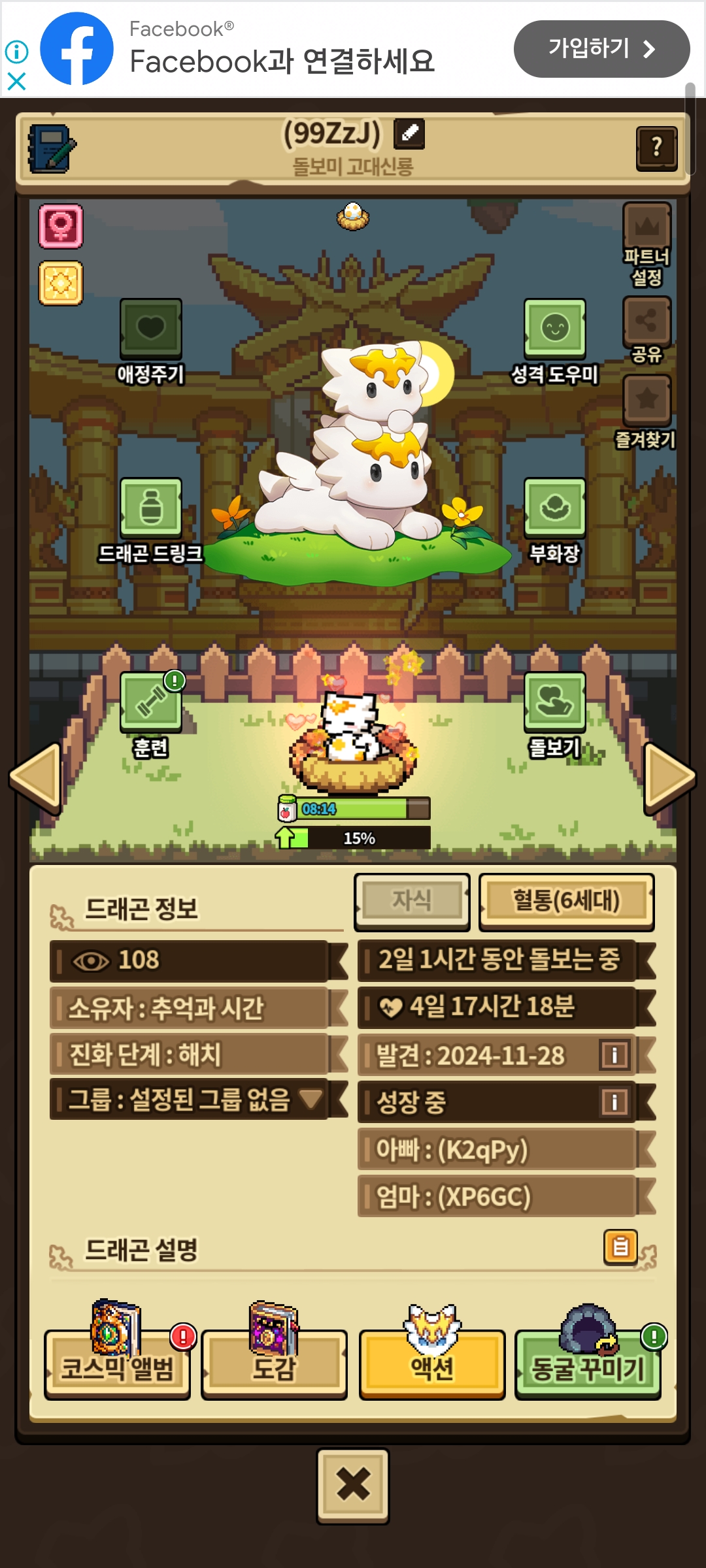Open the help question mark button
The width and height of the screenshot is (706, 1568).
(656, 148)
